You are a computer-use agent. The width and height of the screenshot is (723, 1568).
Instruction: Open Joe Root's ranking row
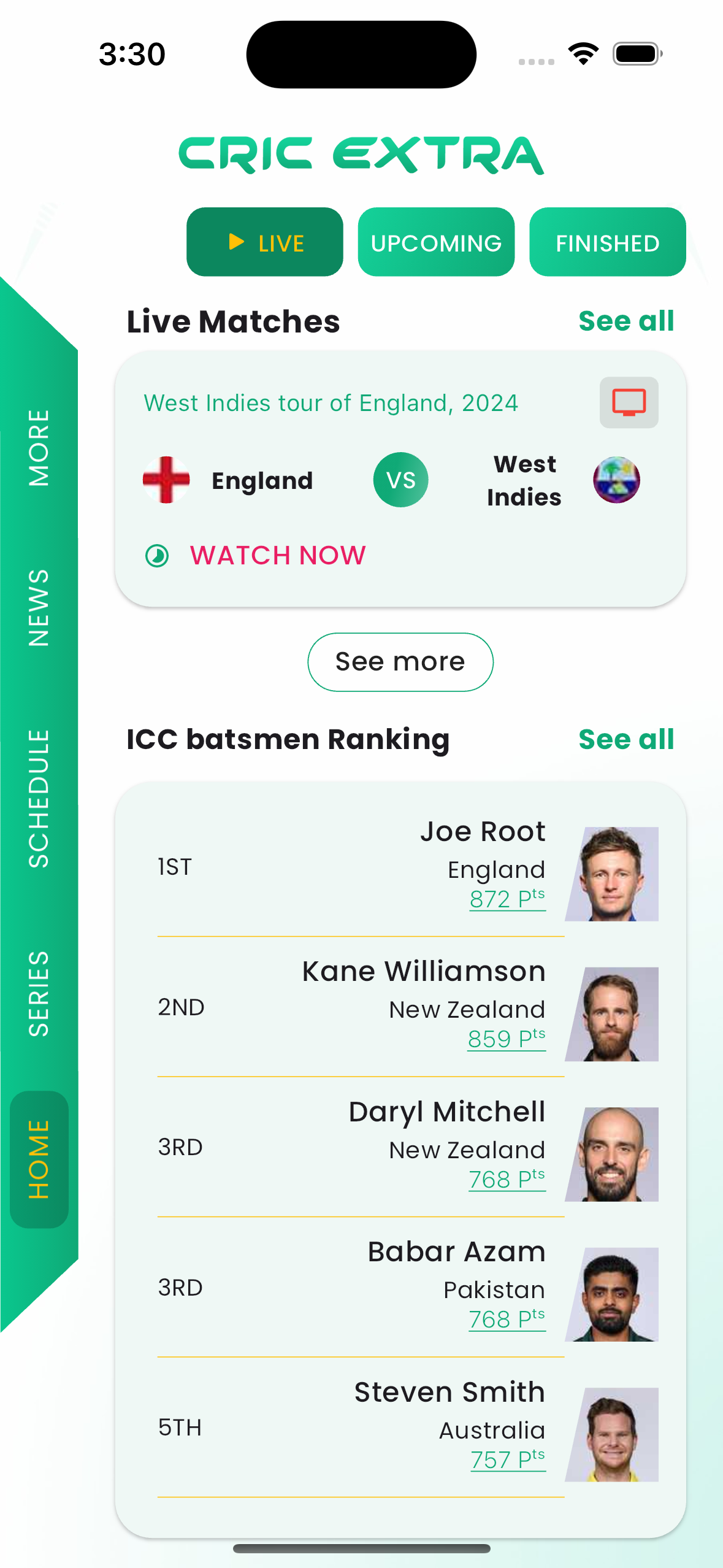point(400,866)
